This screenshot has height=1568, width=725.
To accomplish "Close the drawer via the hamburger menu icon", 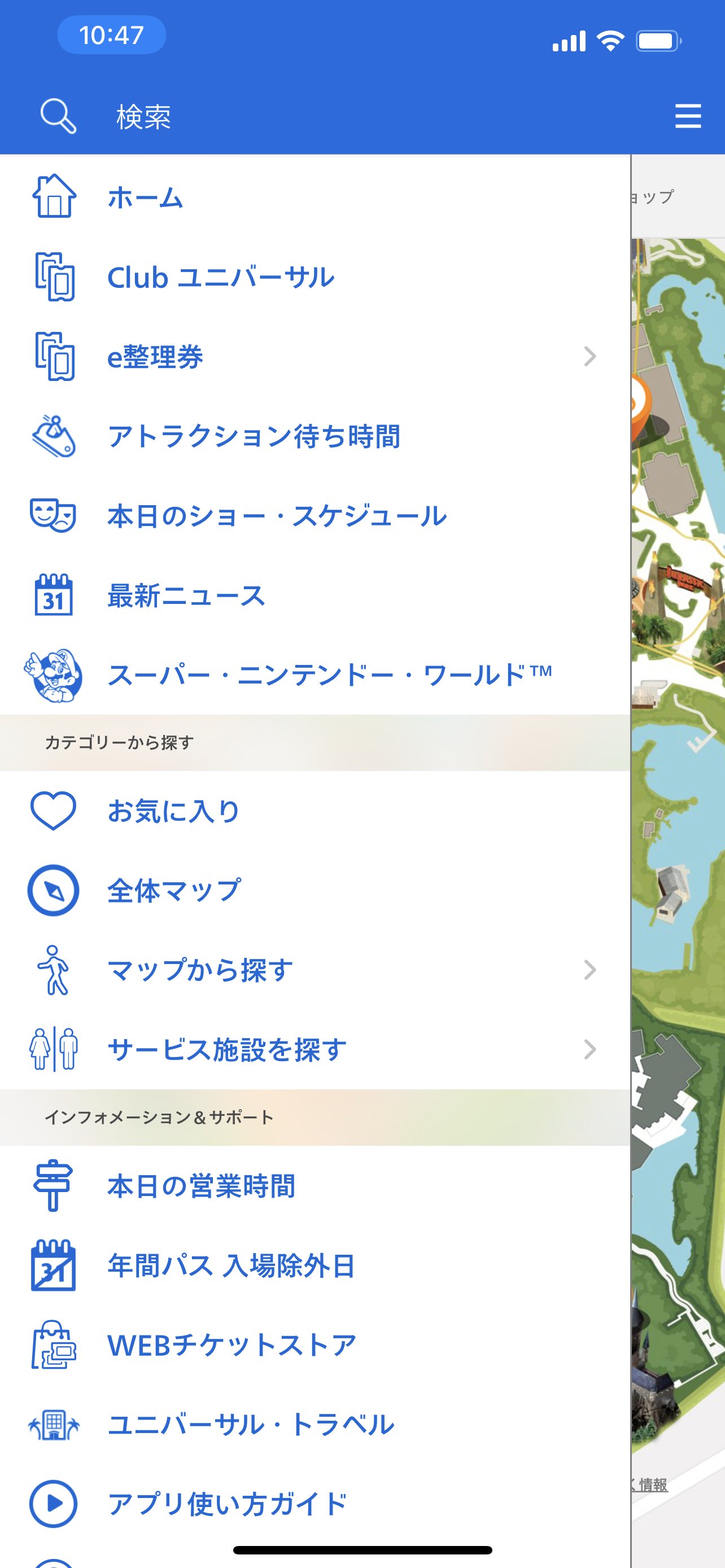I will (688, 116).
